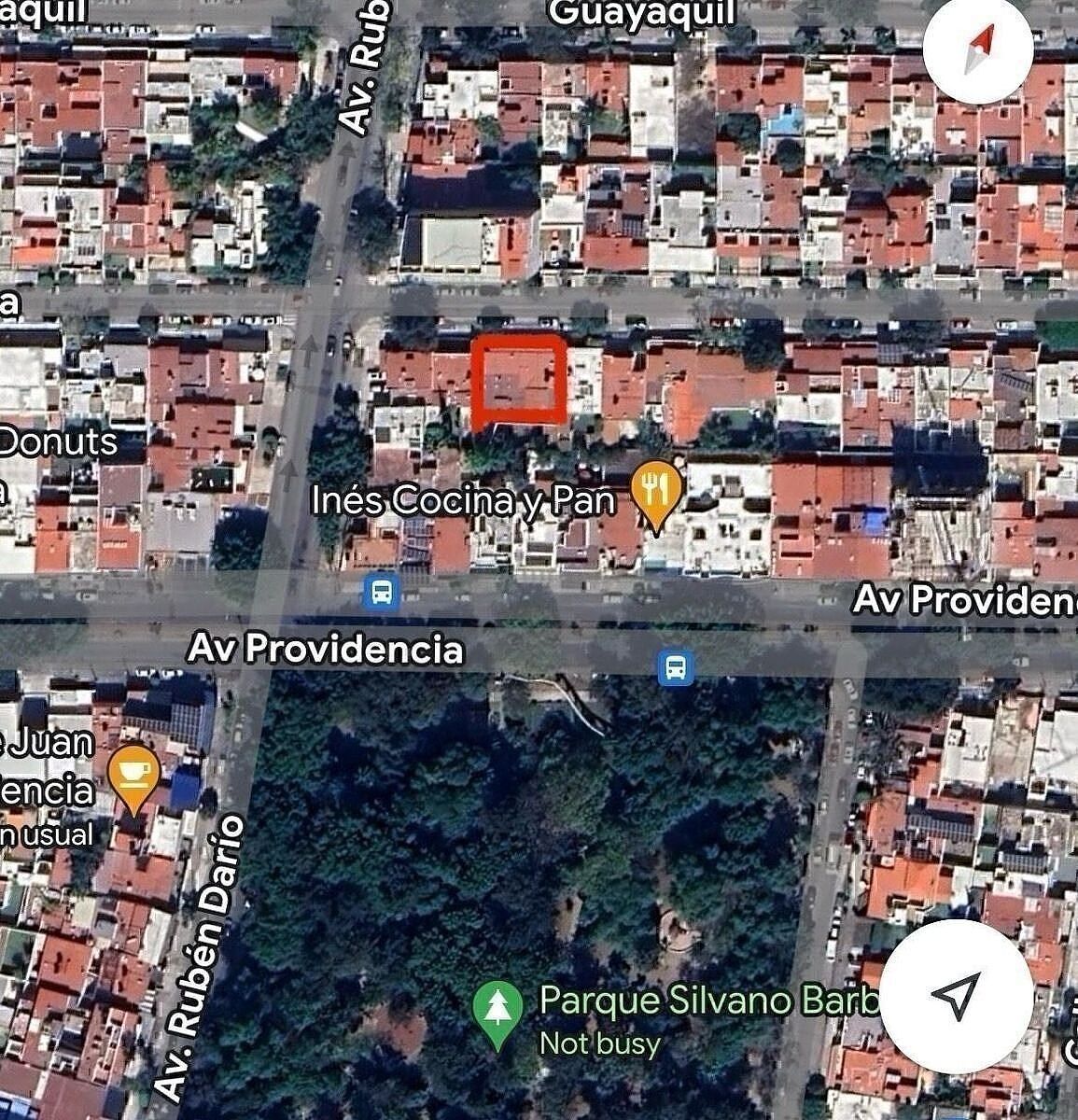Open the bus stop icon on Av Providencia
Viewport: 1078px width, 1120px height.
point(379,593)
